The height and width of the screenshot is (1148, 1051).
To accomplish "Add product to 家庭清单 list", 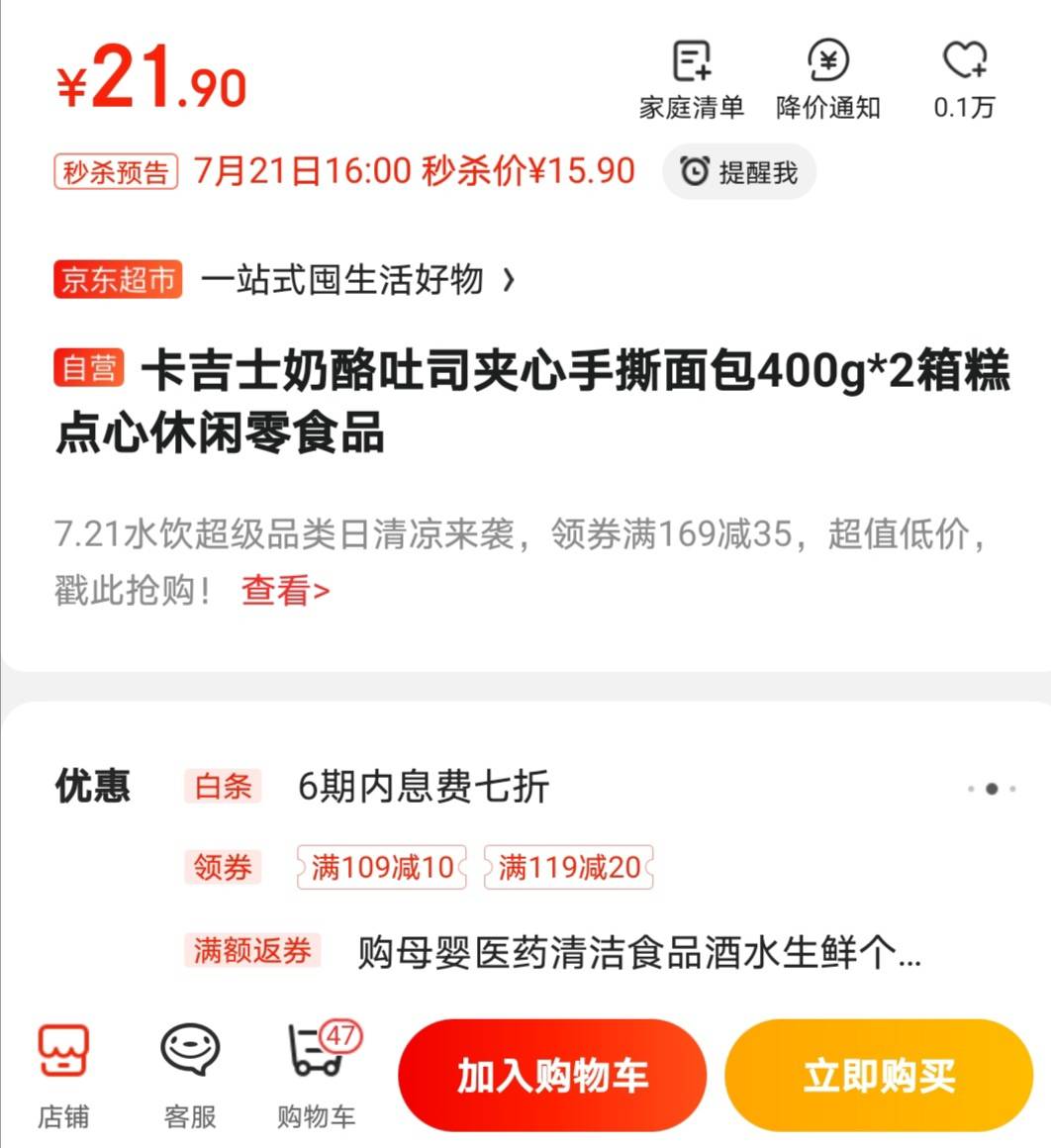I will tap(691, 79).
